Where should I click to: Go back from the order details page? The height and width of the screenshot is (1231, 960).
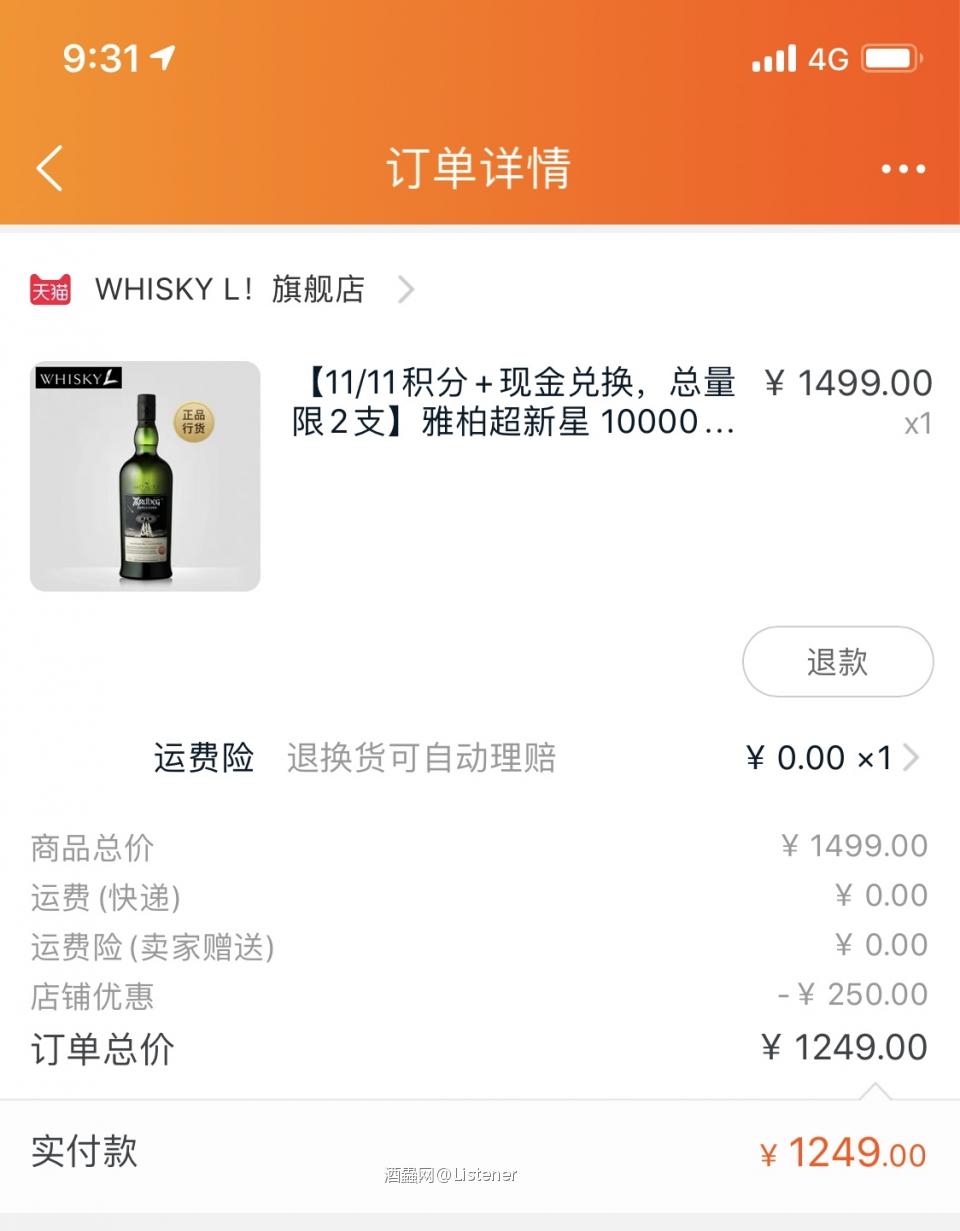(50, 168)
